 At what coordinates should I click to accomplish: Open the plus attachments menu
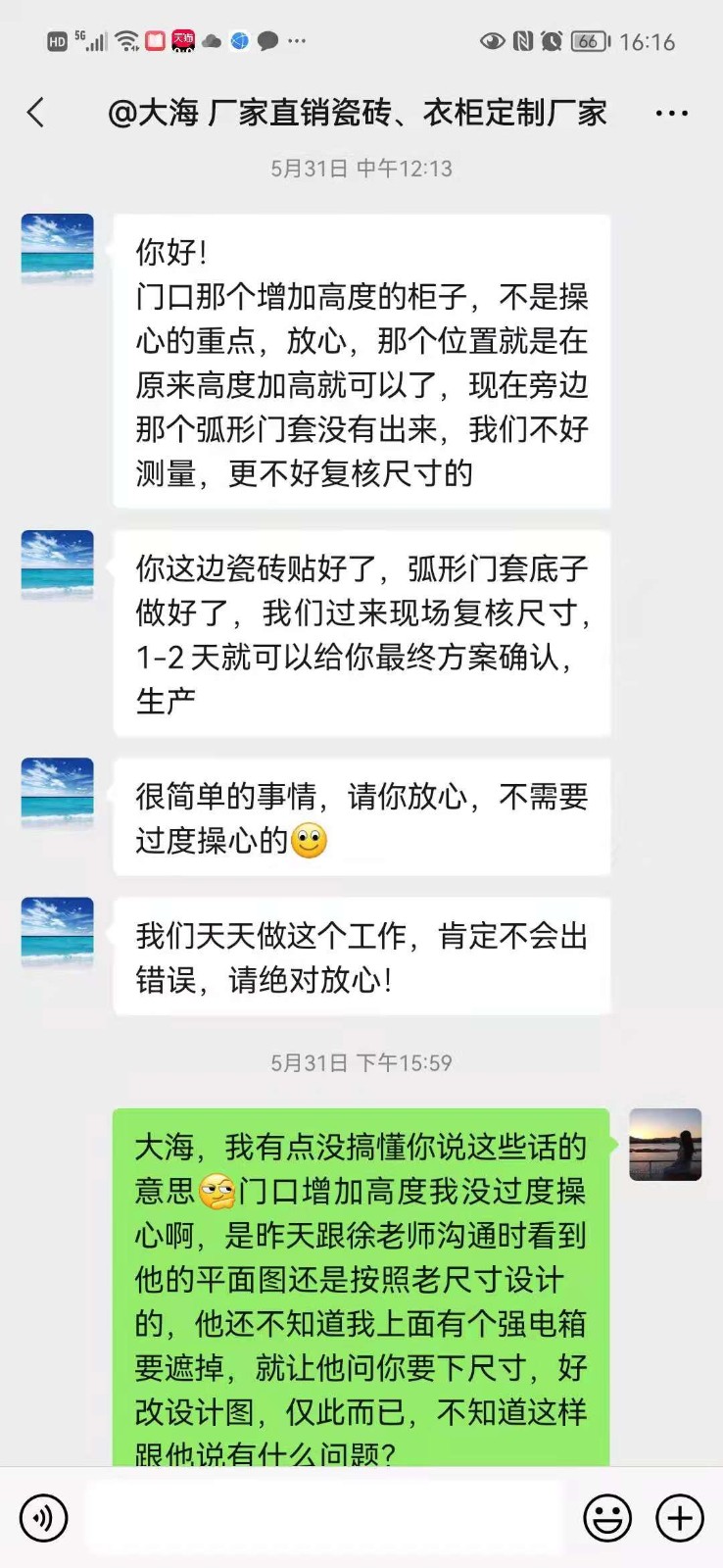point(680,1518)
